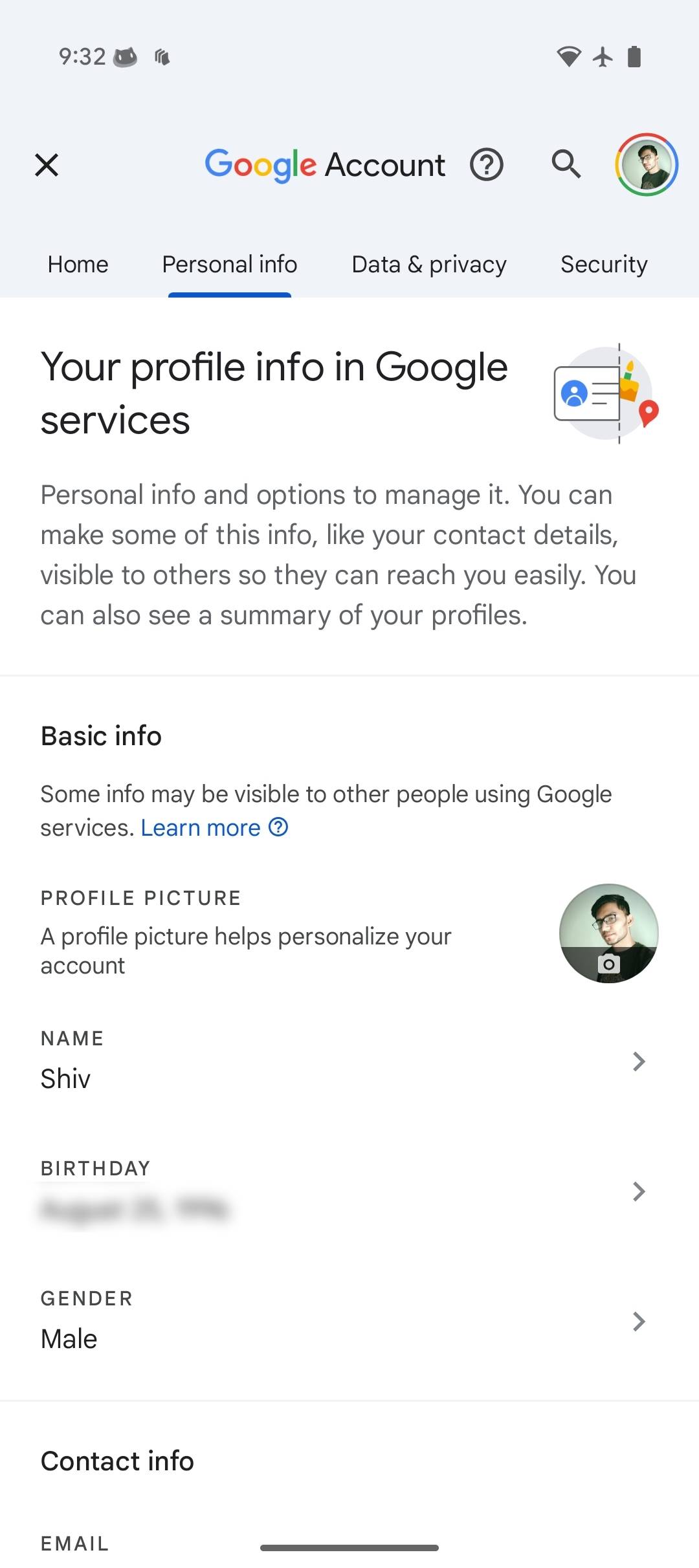Switch to the Home tab
Image resolution: width=699 pixels, height=1568 pixels.
point(78,265)
